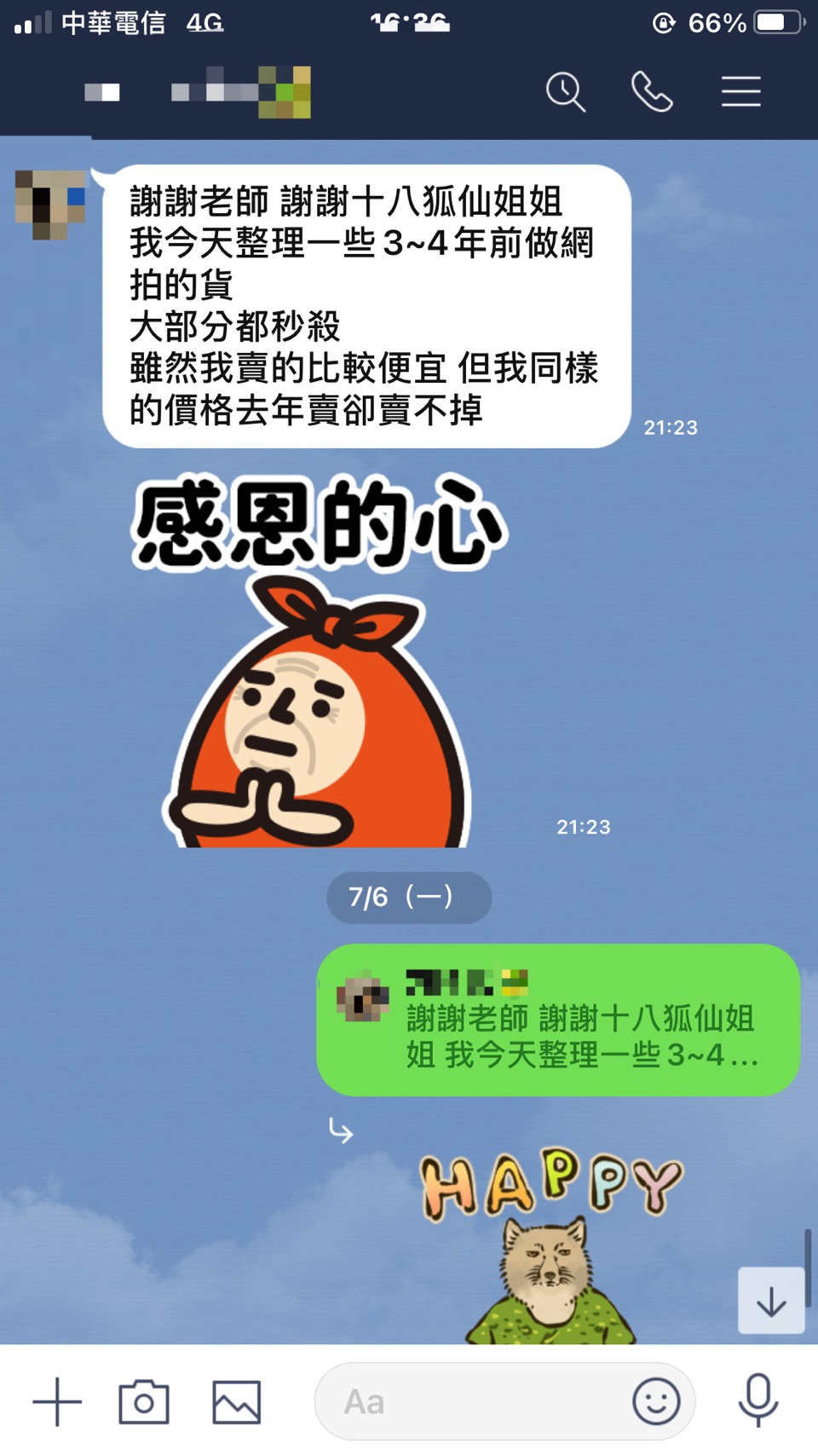Search within this chat

[x=566, y=92]
